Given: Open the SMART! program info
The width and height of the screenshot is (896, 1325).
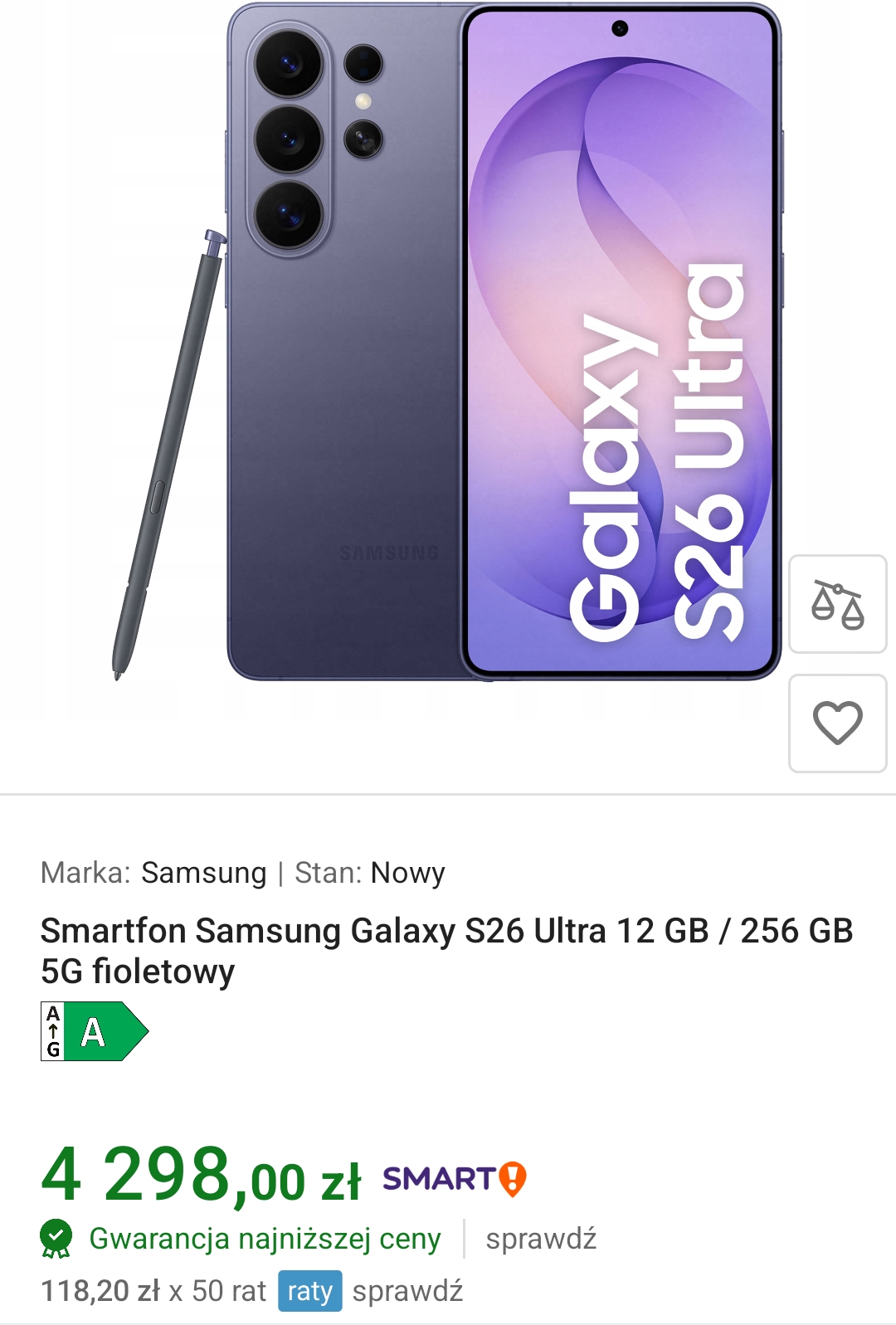Looking at the screenshot, I should 455,1179.
